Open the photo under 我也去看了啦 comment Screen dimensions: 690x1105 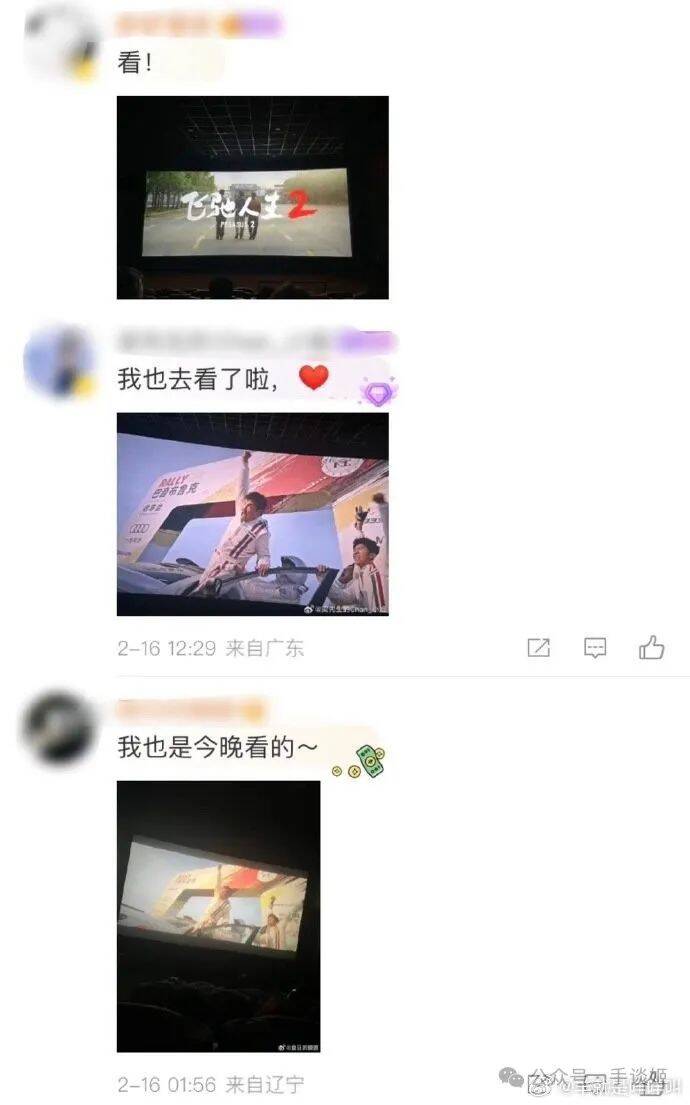(252, 514)
